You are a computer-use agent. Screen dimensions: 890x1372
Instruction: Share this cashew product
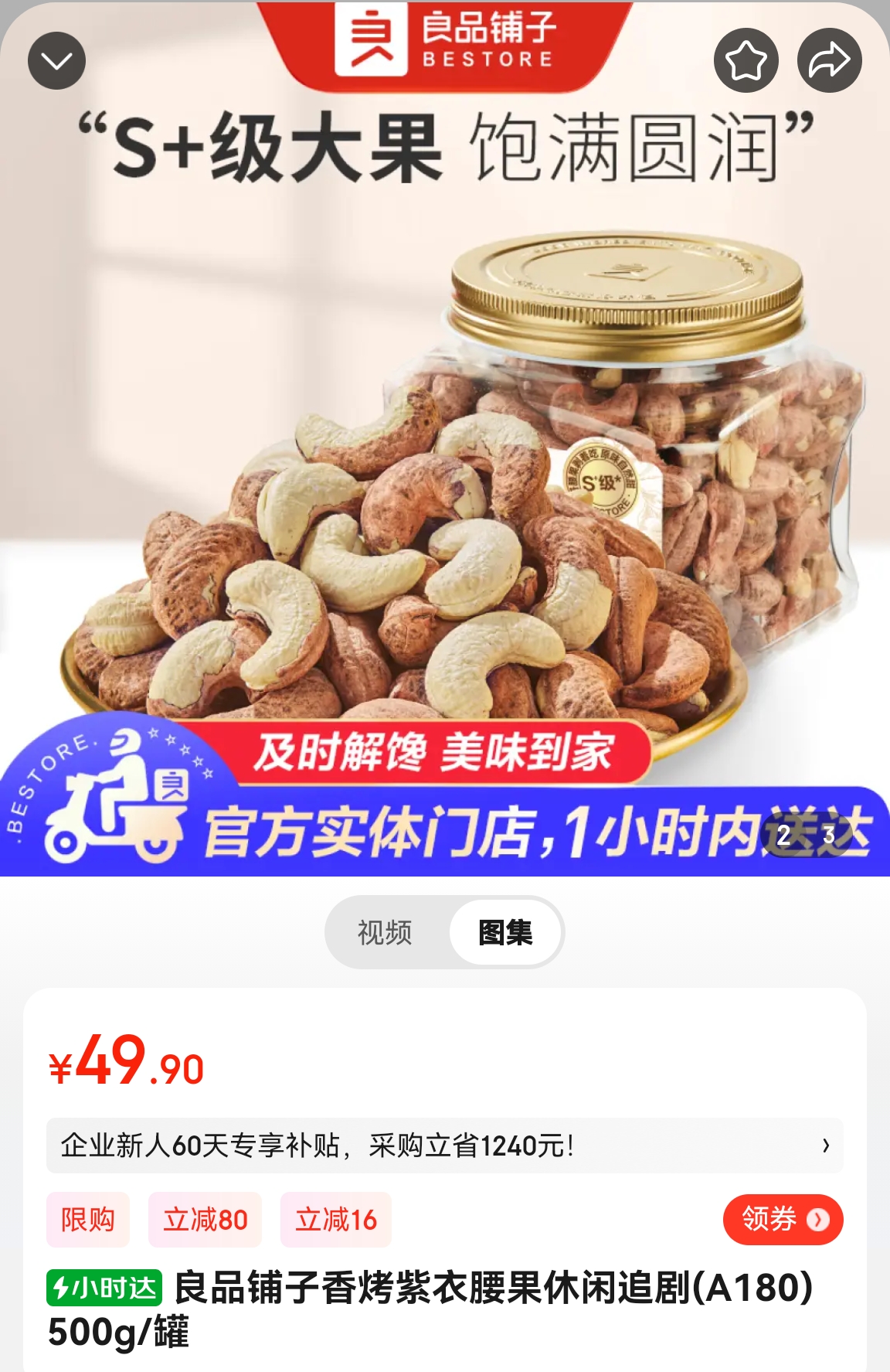pos(829,60)
